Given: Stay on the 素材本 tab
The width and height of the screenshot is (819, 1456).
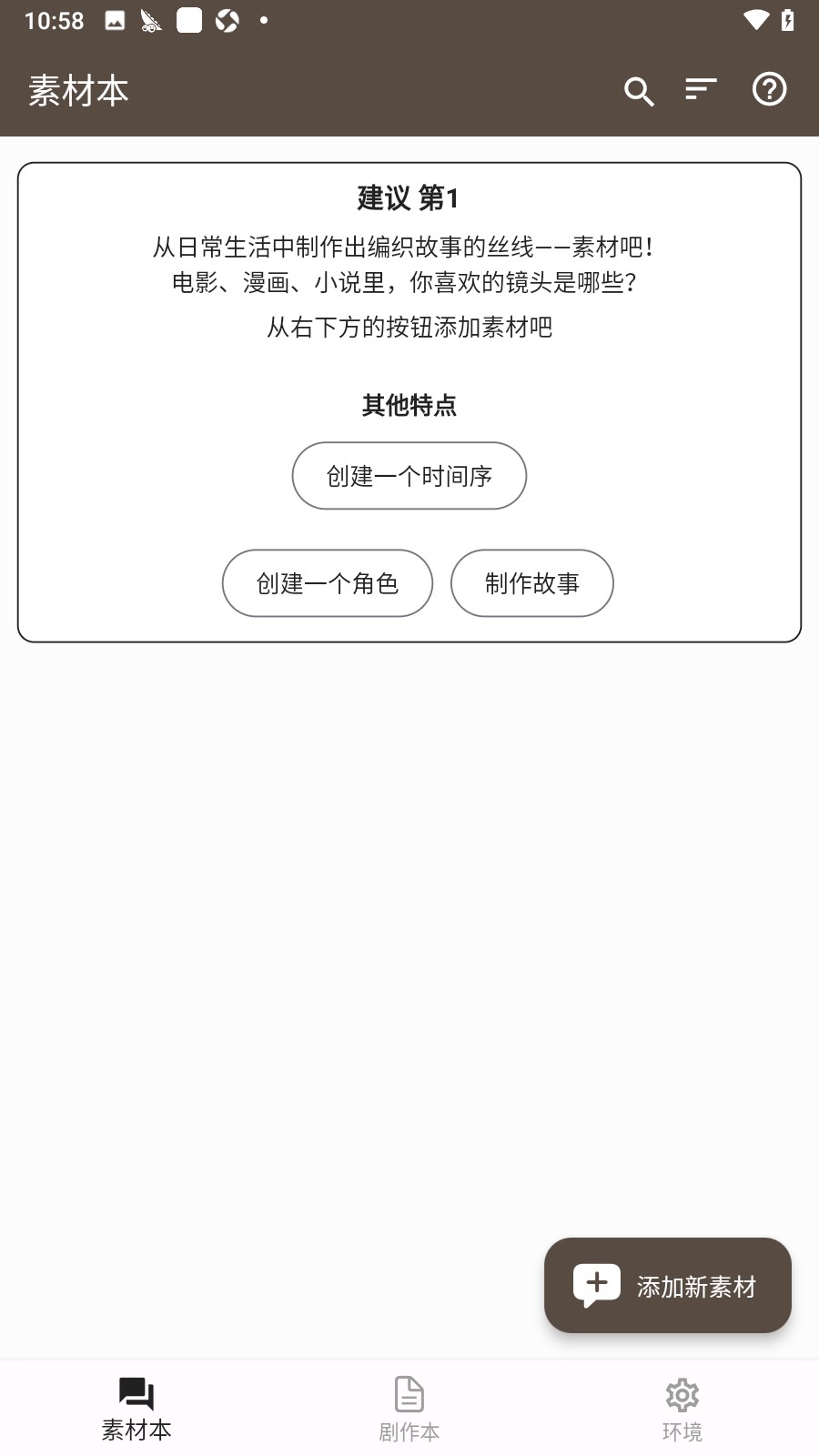Looking at the screenshot, I should point(136,1408).
